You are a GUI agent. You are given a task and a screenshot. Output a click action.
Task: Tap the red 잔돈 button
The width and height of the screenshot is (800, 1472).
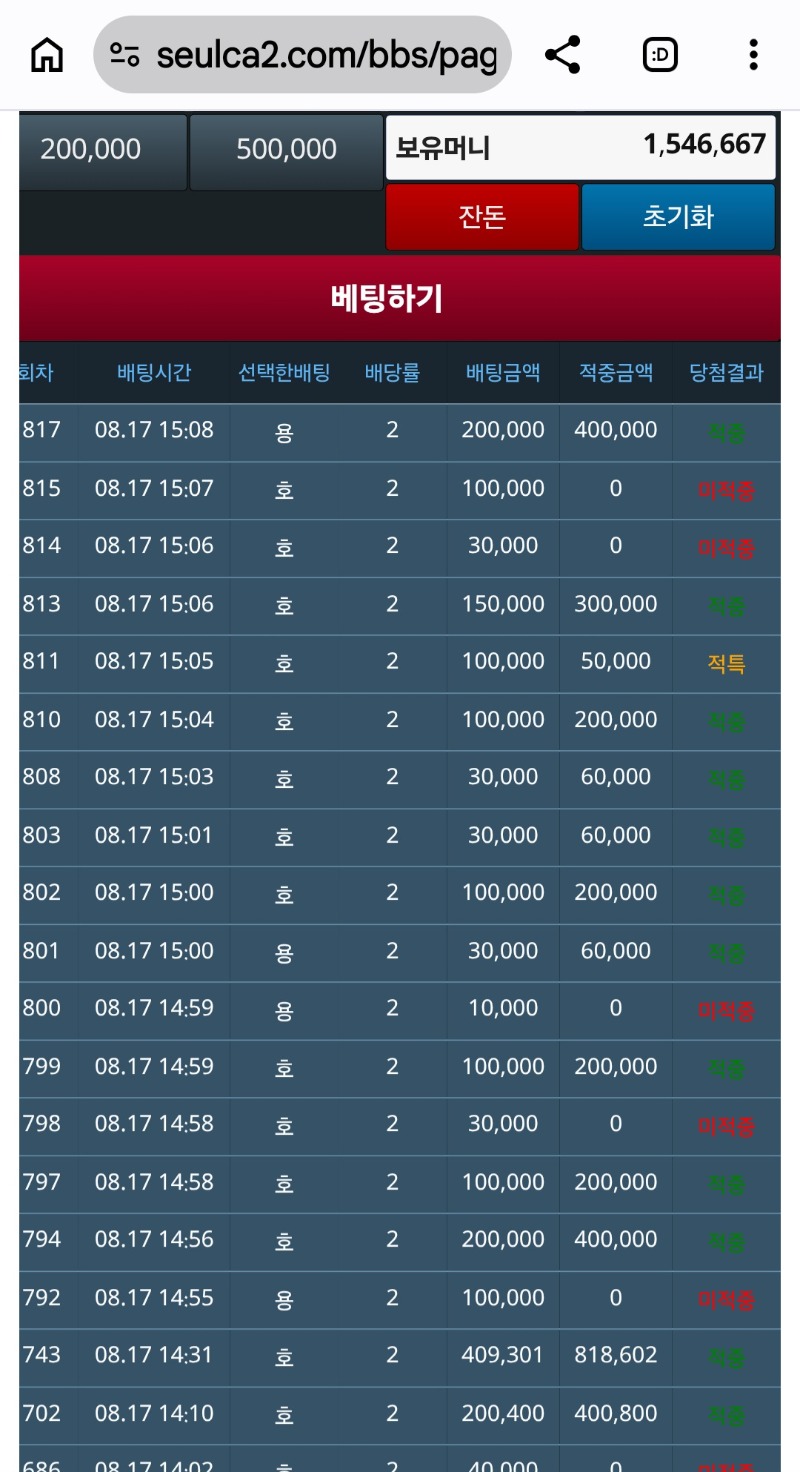[x=482, y=217]
